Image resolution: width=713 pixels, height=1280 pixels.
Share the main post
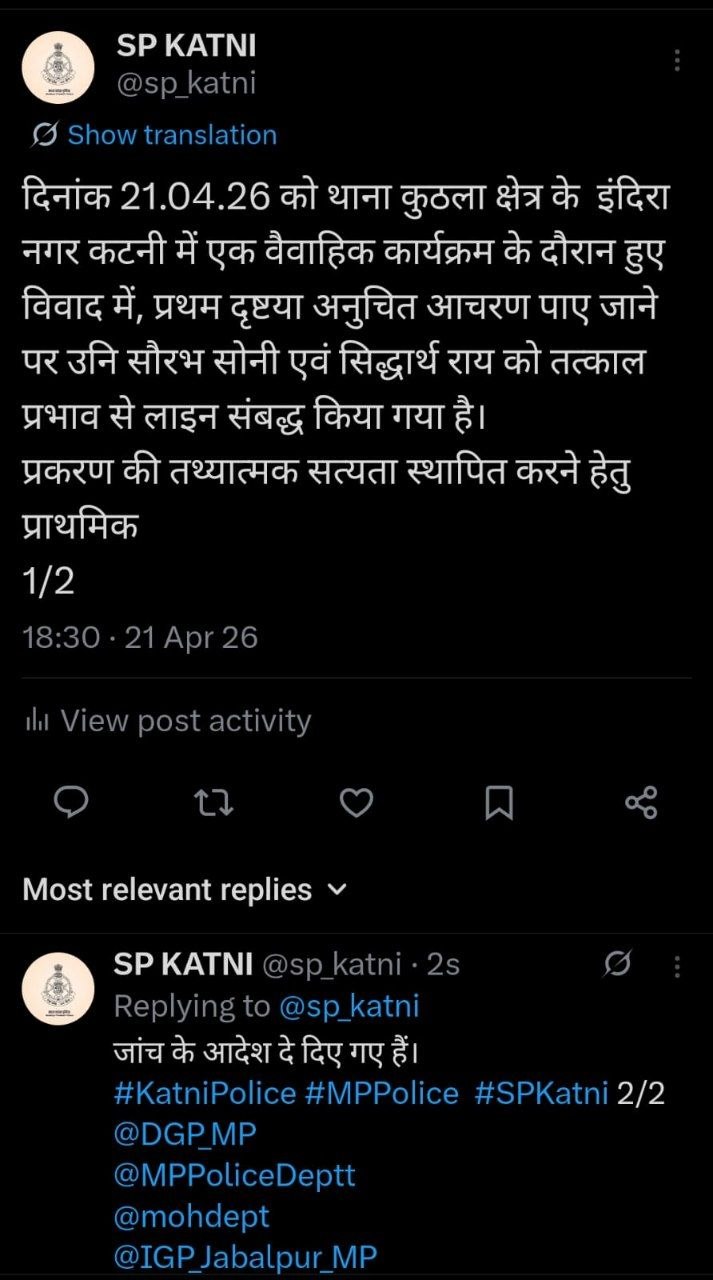click(x=640, y=802)
